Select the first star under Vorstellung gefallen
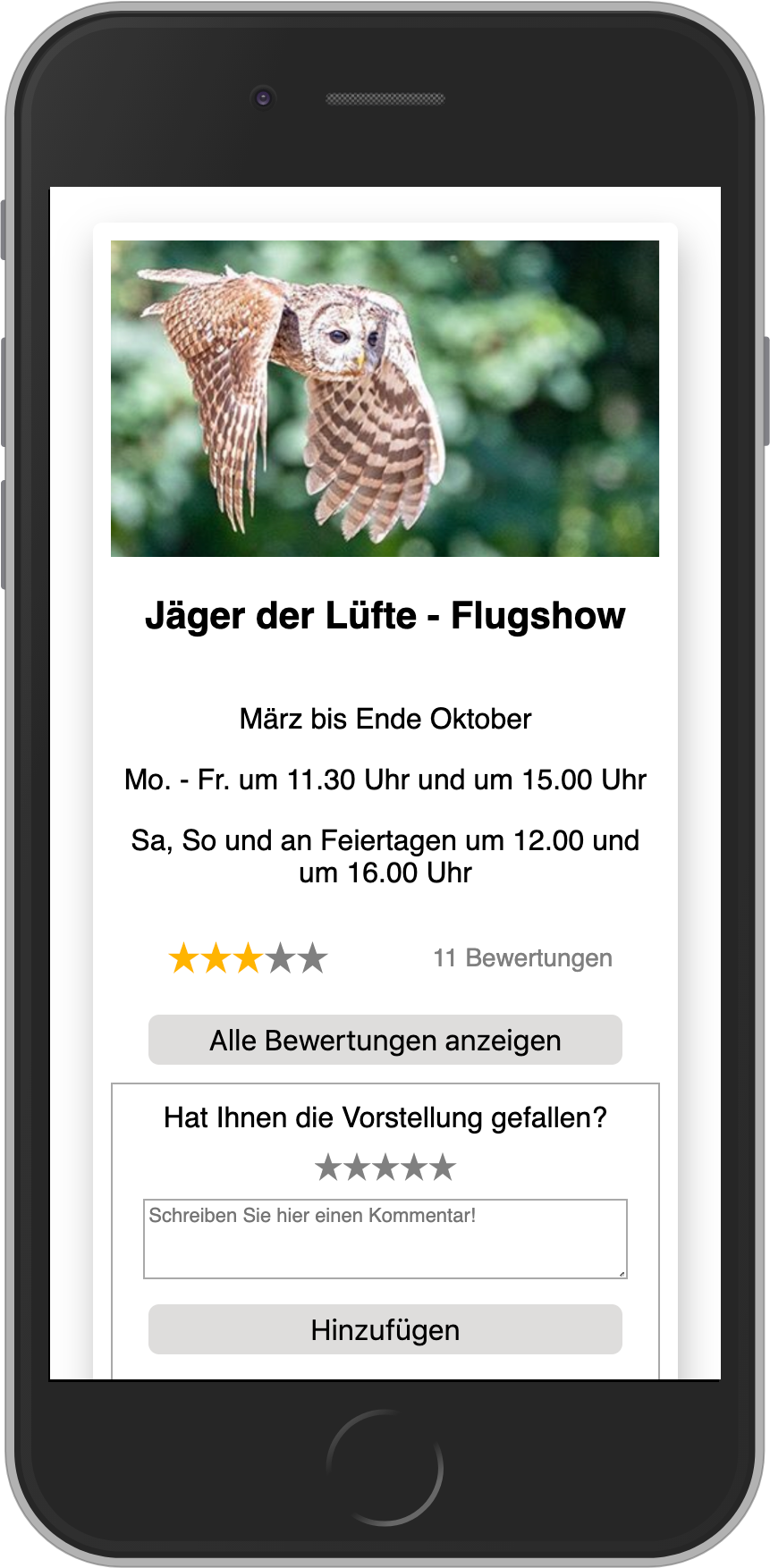The image size is (770, 1568). (328, 1168)
